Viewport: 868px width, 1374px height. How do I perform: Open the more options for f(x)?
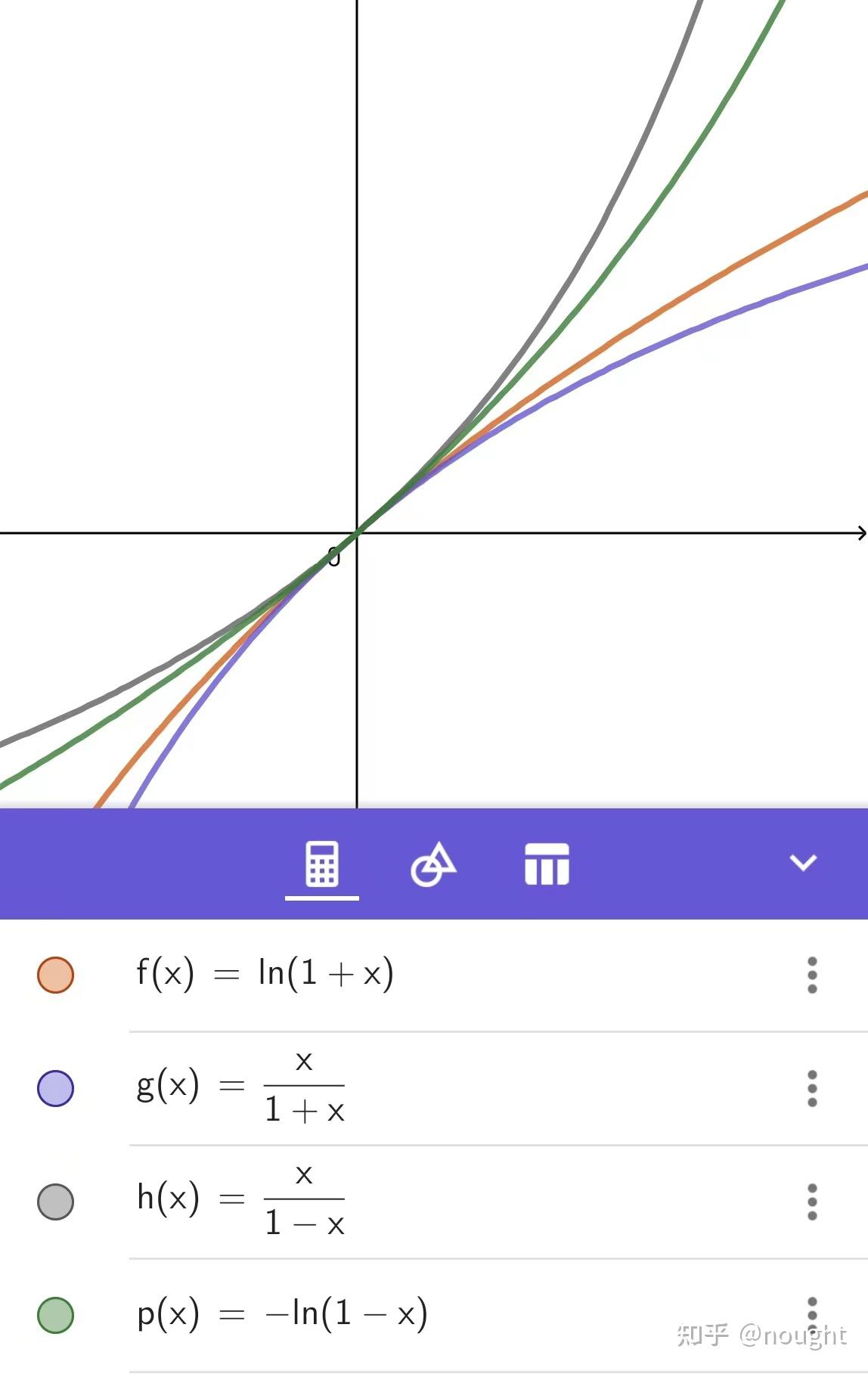tap(812, 975)
